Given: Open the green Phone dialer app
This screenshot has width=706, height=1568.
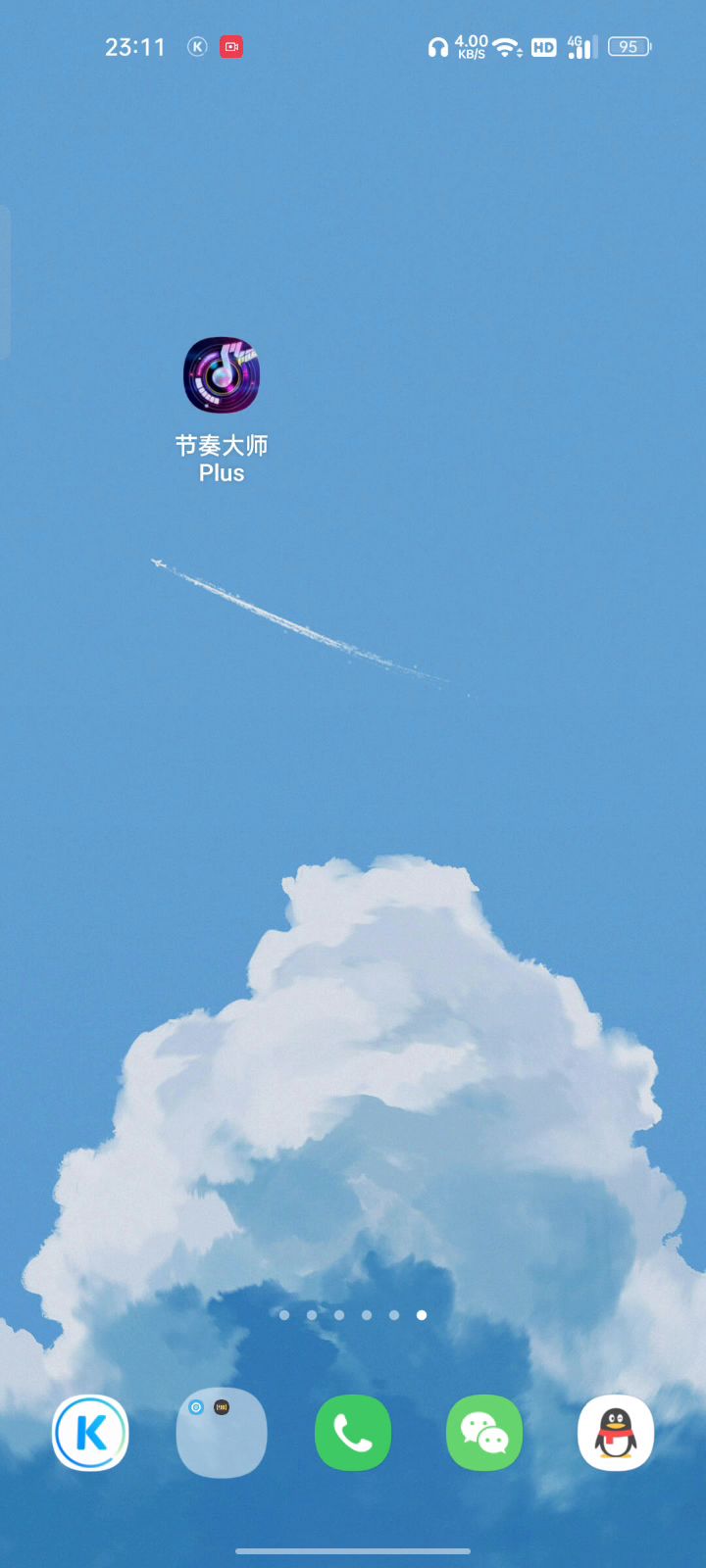Looking at the screenshot, I should click(353, 1433).
